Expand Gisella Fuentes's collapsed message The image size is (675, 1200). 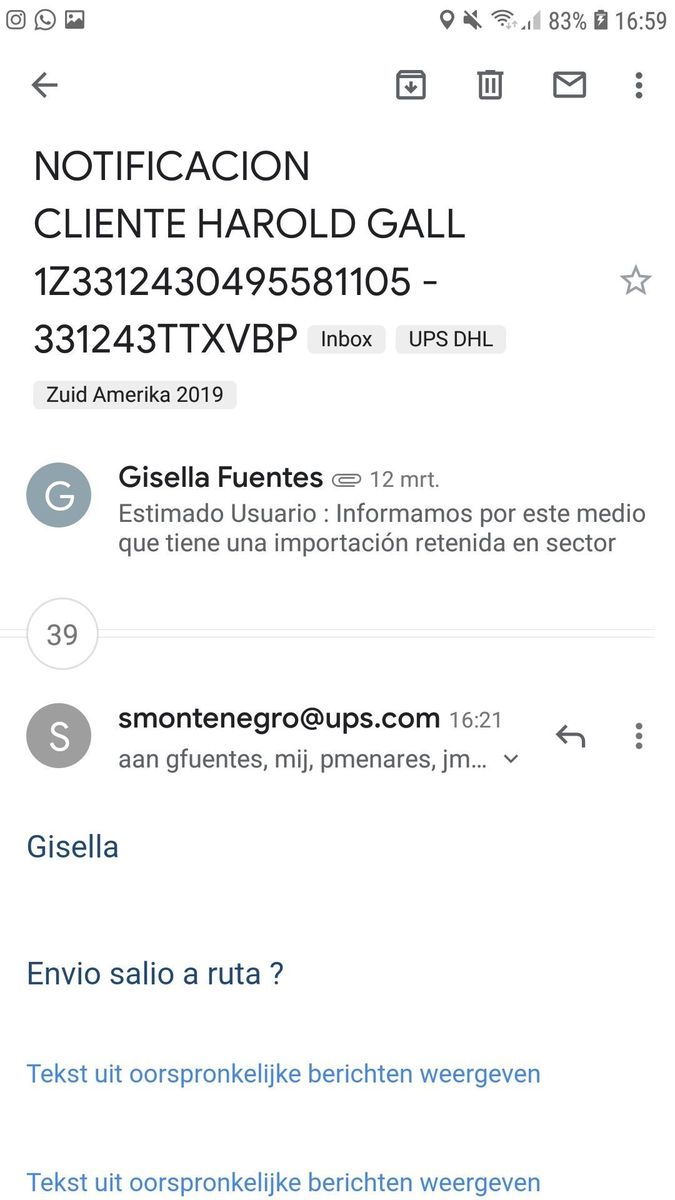click(x=380, y=511)
